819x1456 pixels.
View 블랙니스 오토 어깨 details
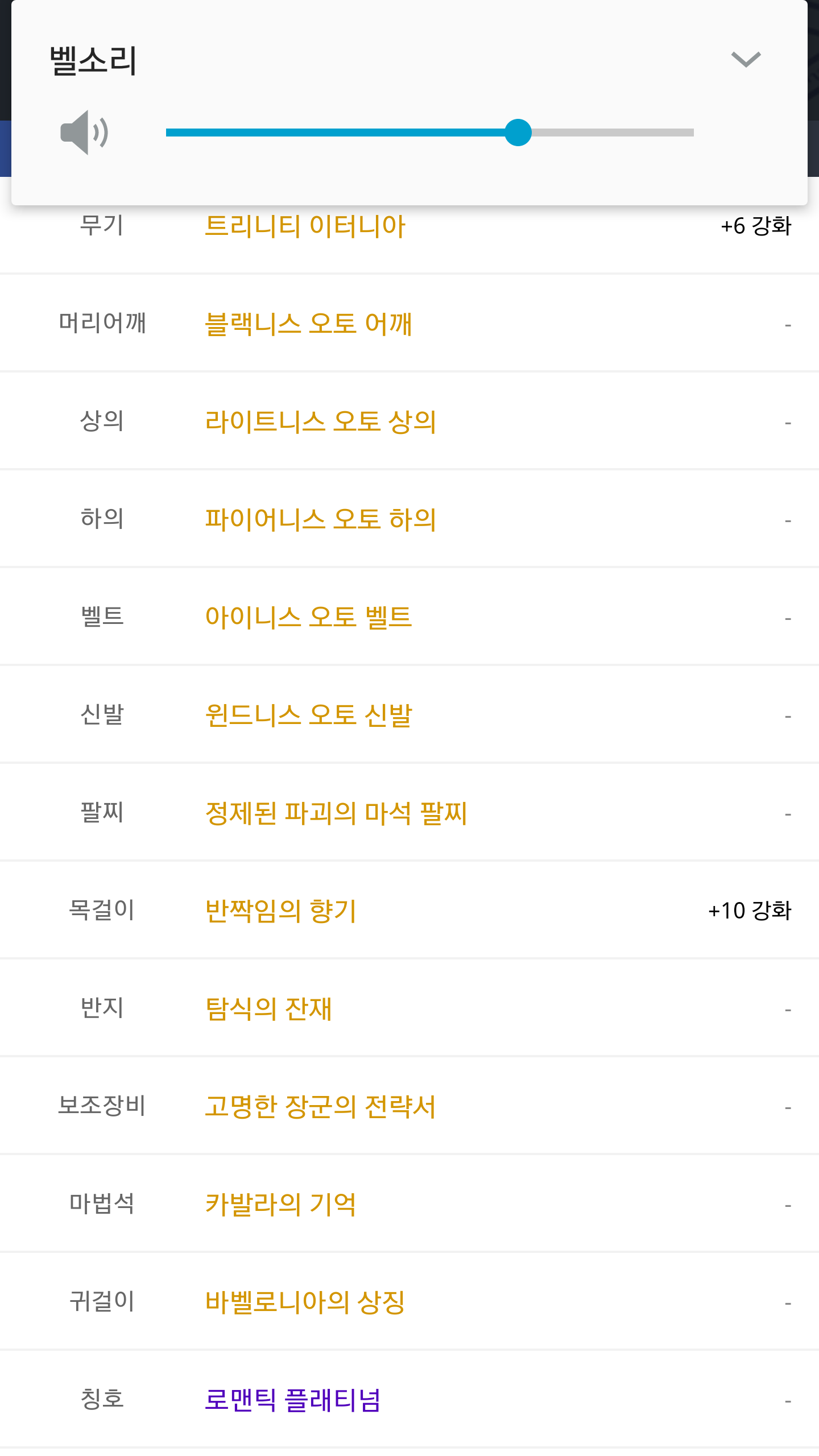308,324
